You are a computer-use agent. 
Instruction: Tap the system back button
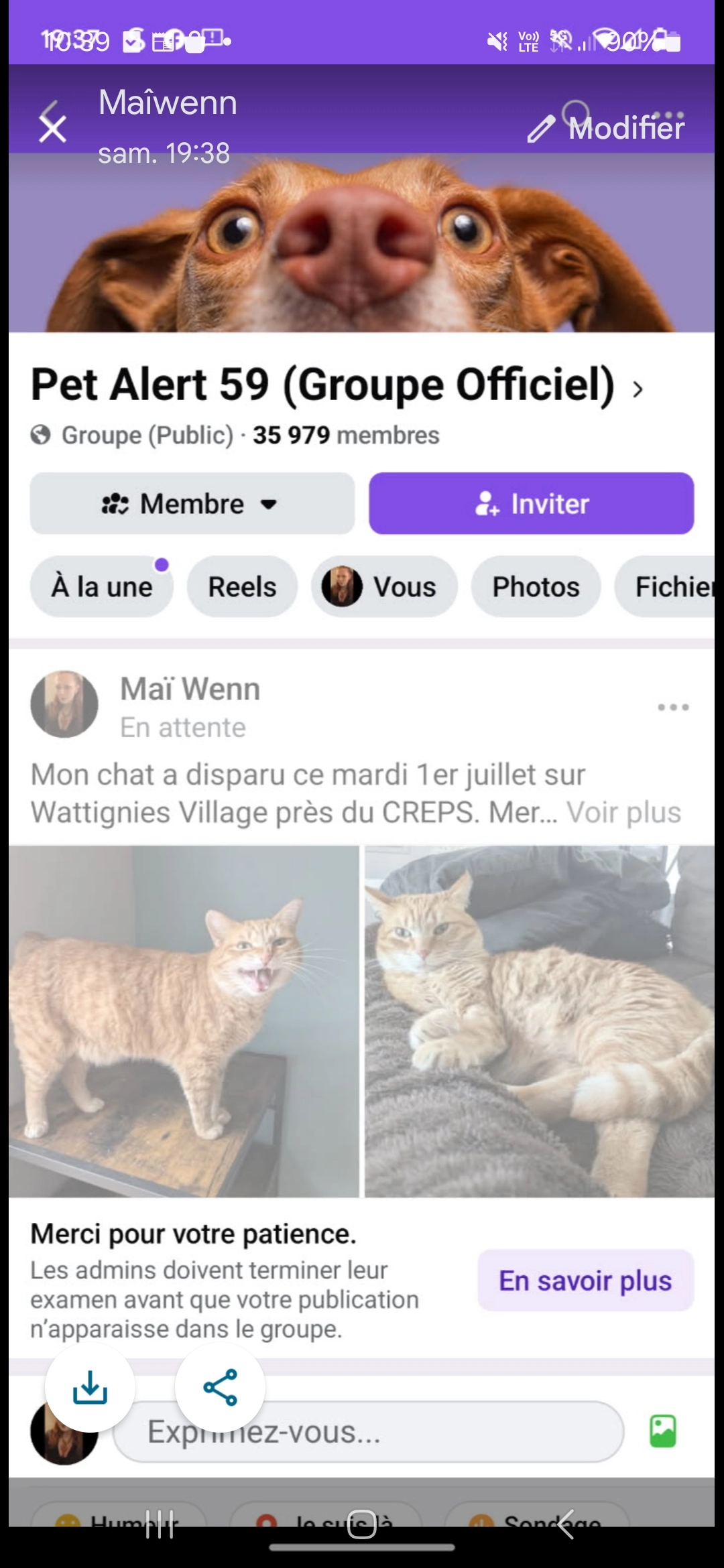tap(565, 1524)
